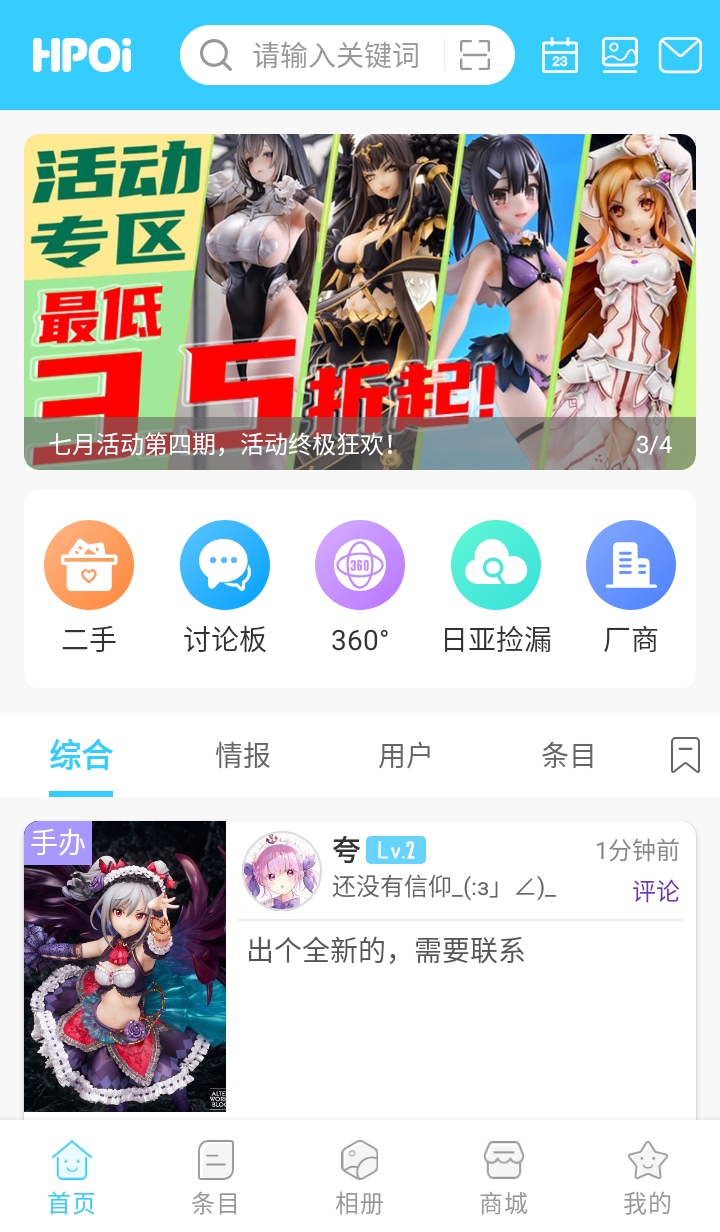
Task: Open the picture album icon in the header
Action: [620, 55]
